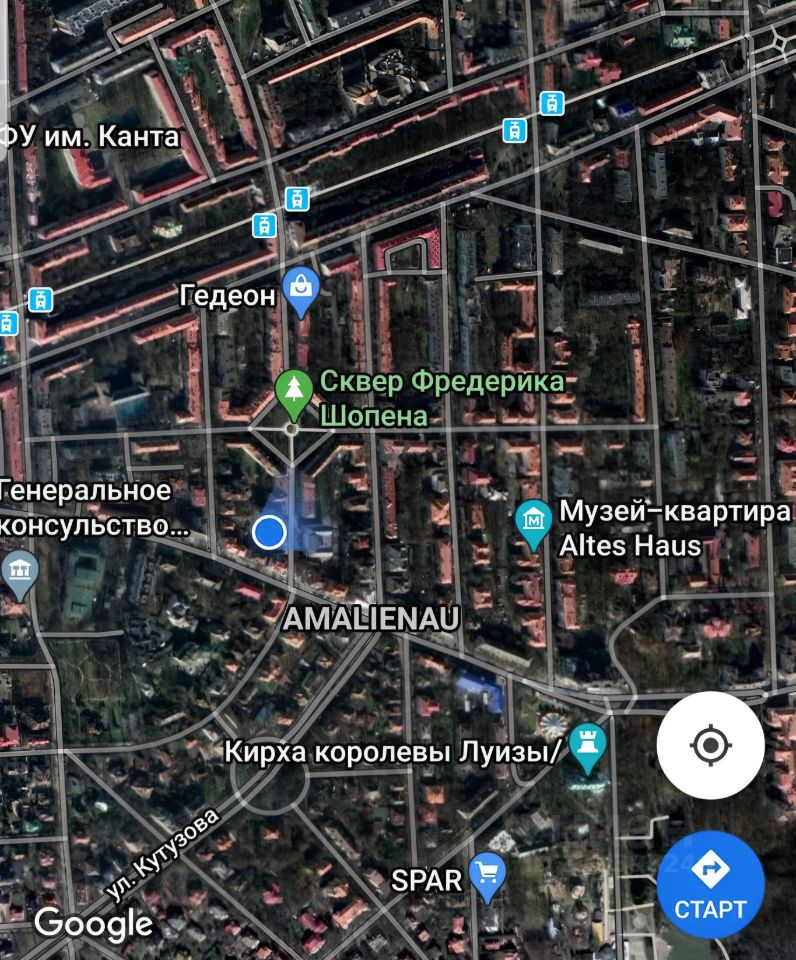Open the Гедеон shop marker
The height and width of the screenshot is (960, 796).
[300, 290]
